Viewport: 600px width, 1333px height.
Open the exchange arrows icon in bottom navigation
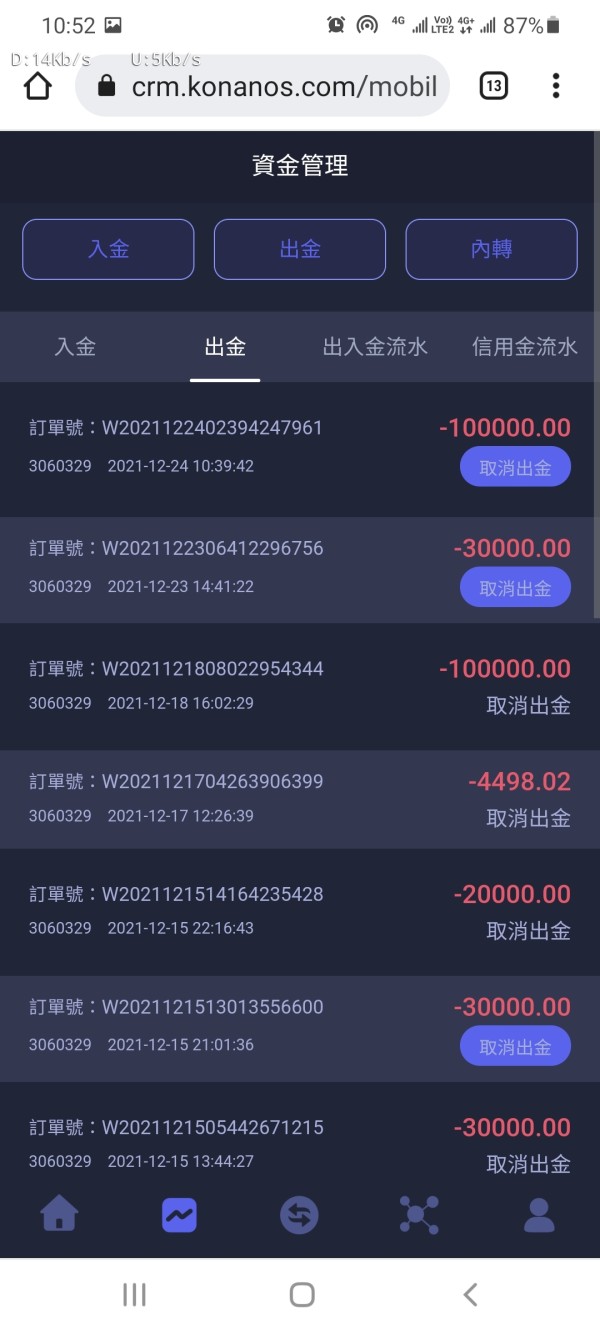point(299,1215)
